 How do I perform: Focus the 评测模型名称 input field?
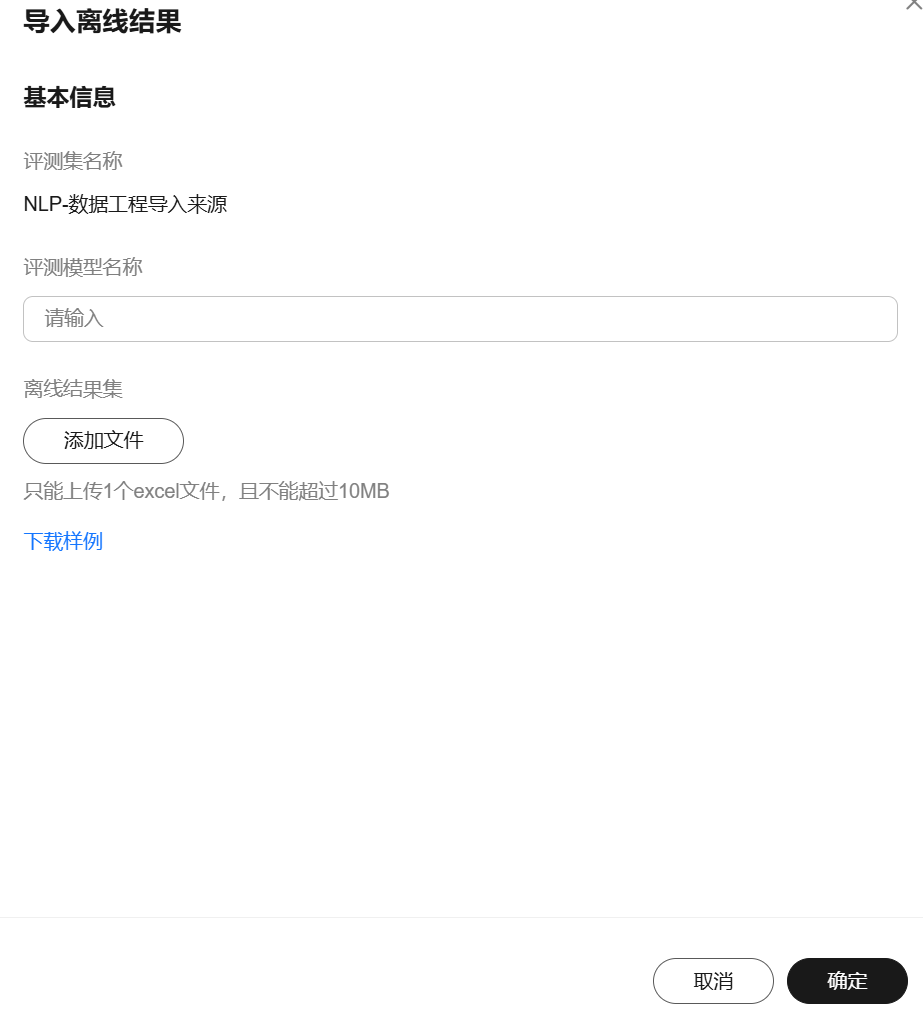(460, 319)
